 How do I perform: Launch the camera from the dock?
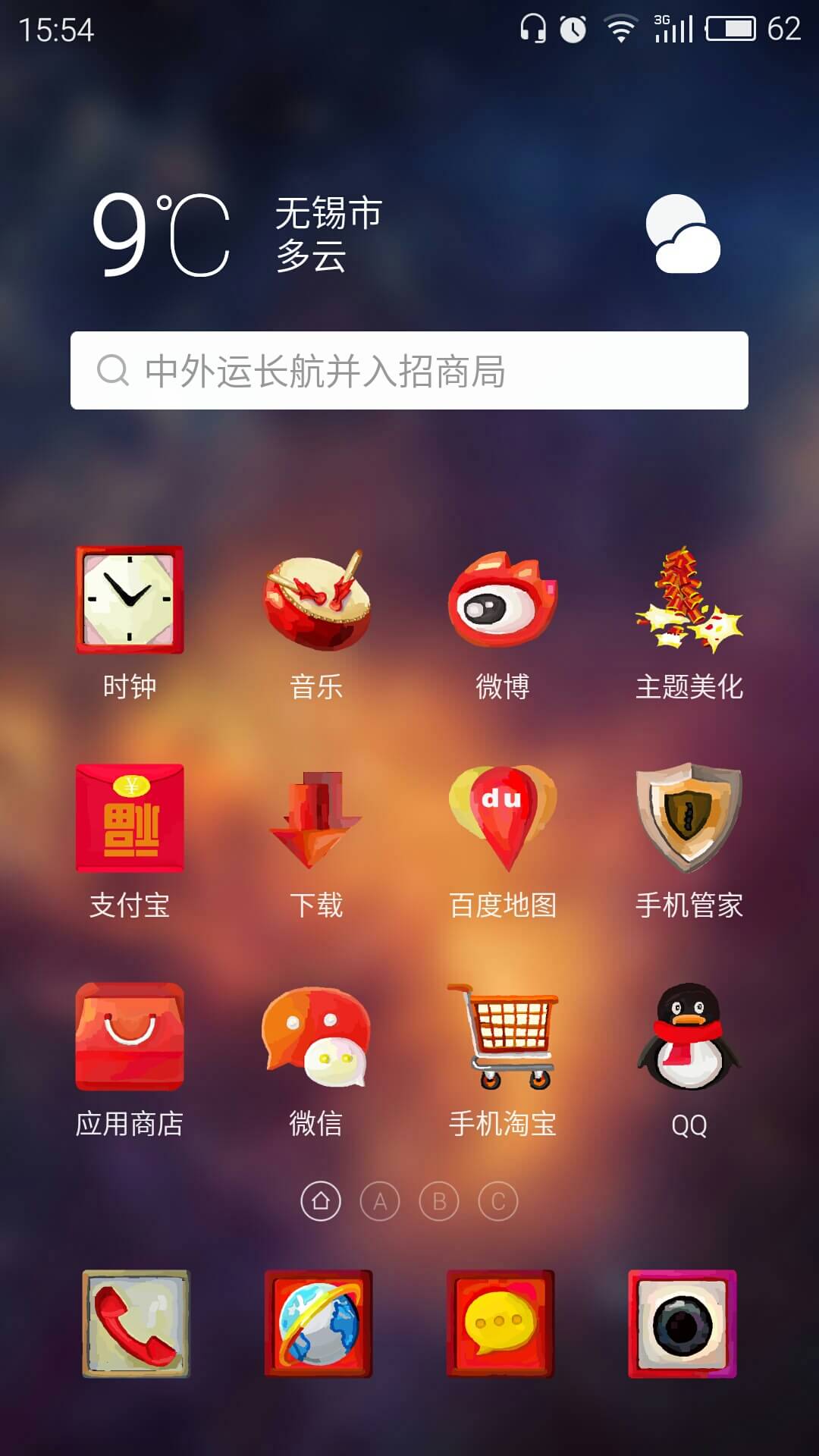pos(682,1324)
